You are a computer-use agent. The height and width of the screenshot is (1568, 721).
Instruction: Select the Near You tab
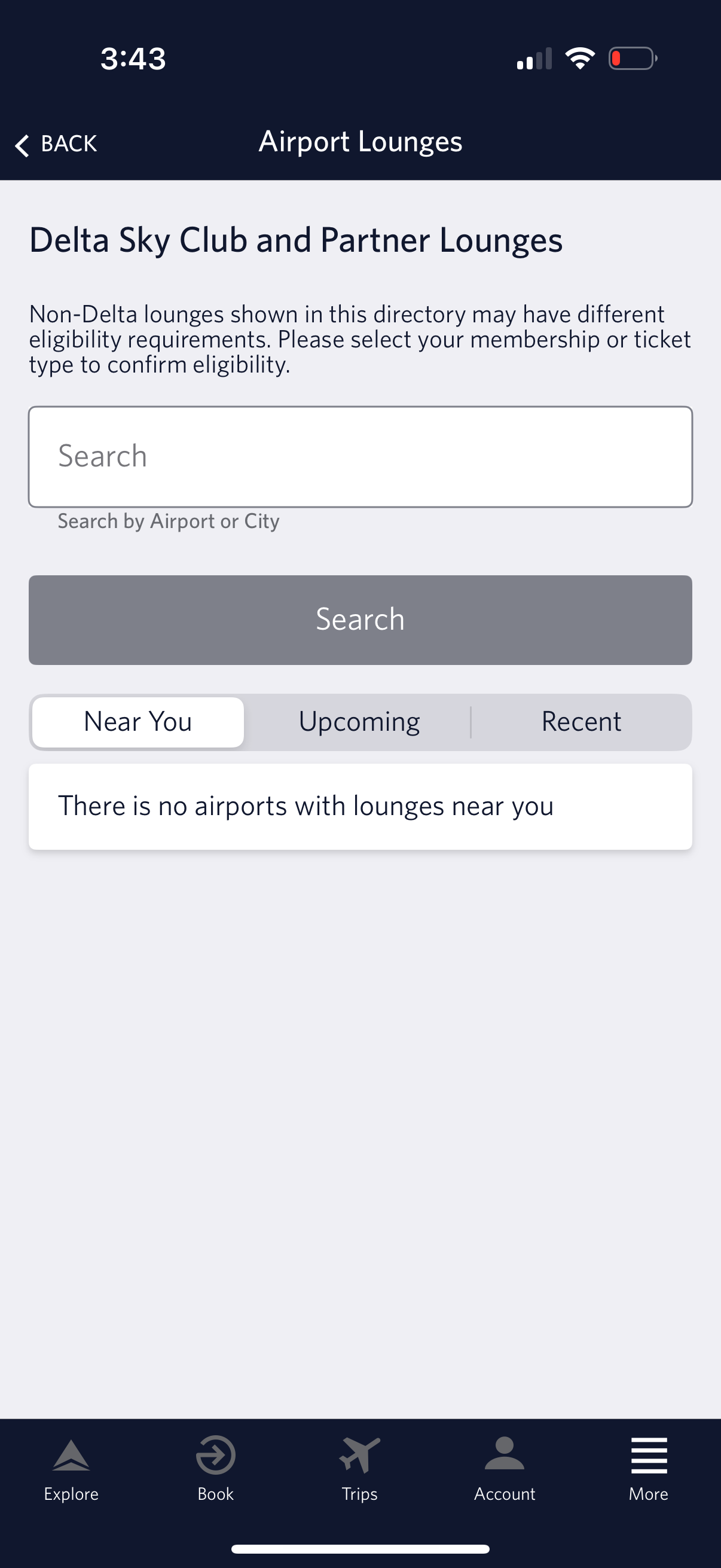(137, 721)
